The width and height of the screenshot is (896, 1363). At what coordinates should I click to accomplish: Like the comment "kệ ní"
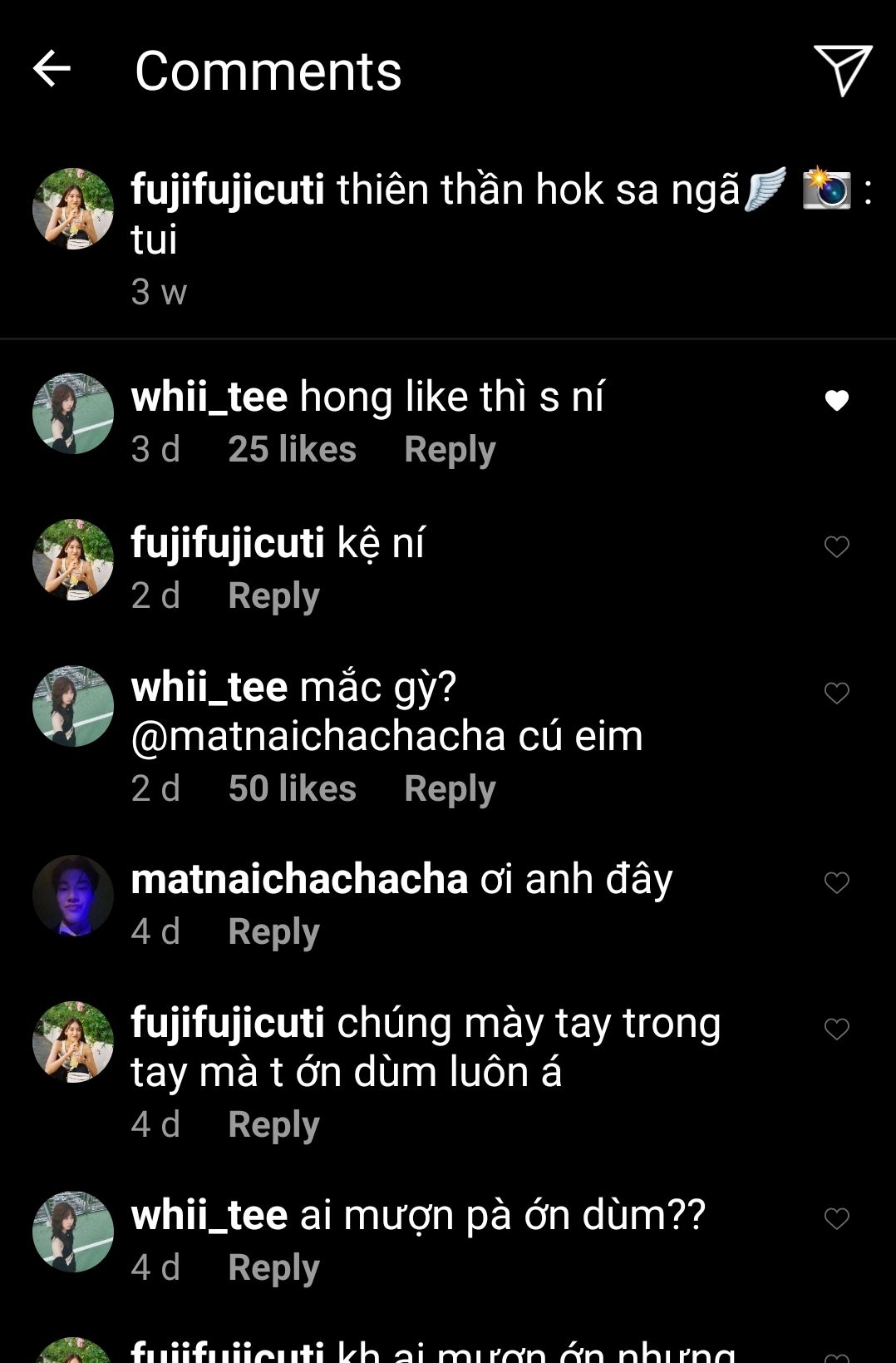pyautogui.click(x=836, y=547)
